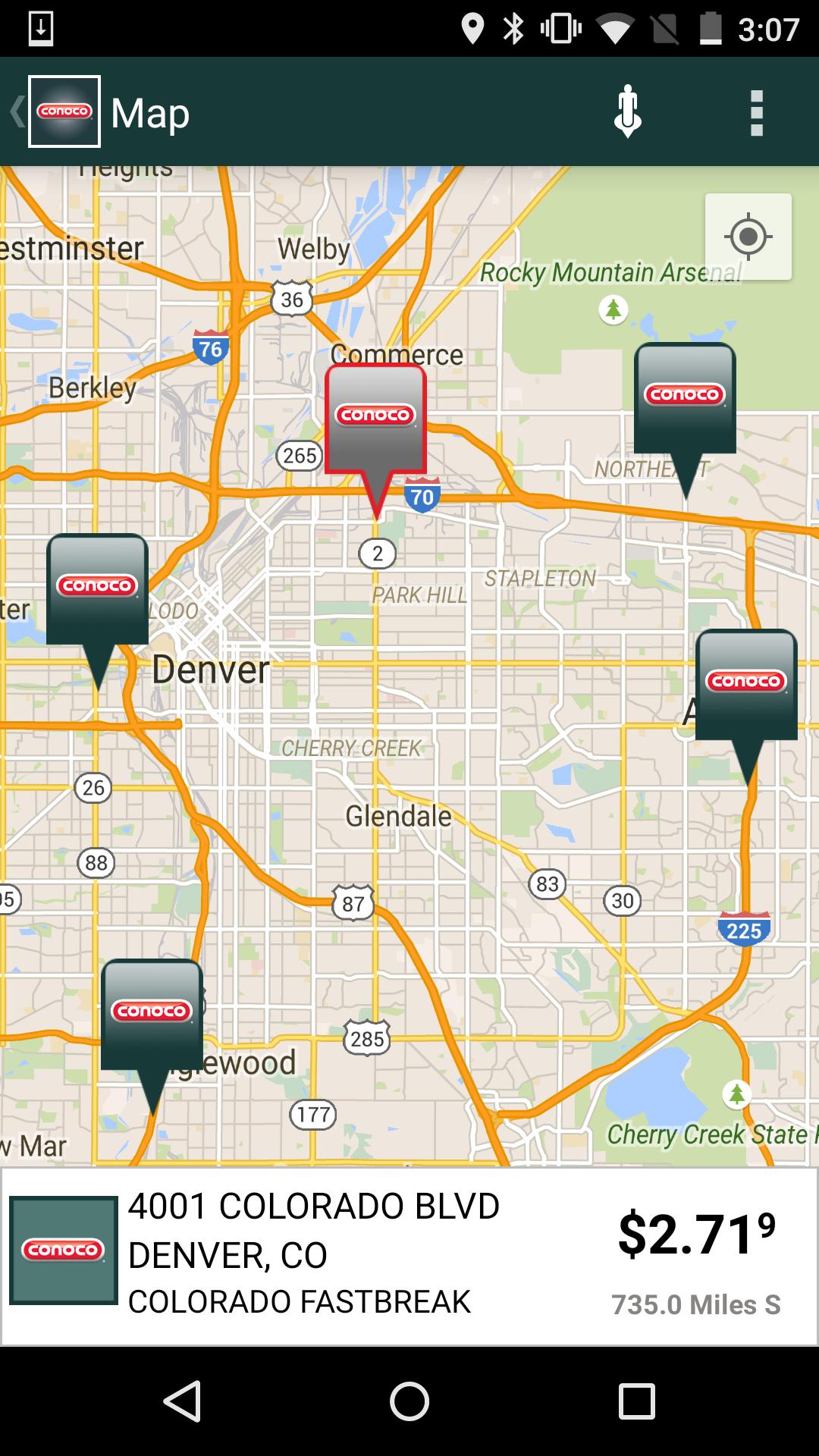Click the Map title text
This screenshot has height=1456, width=819.
coord(149,114)
